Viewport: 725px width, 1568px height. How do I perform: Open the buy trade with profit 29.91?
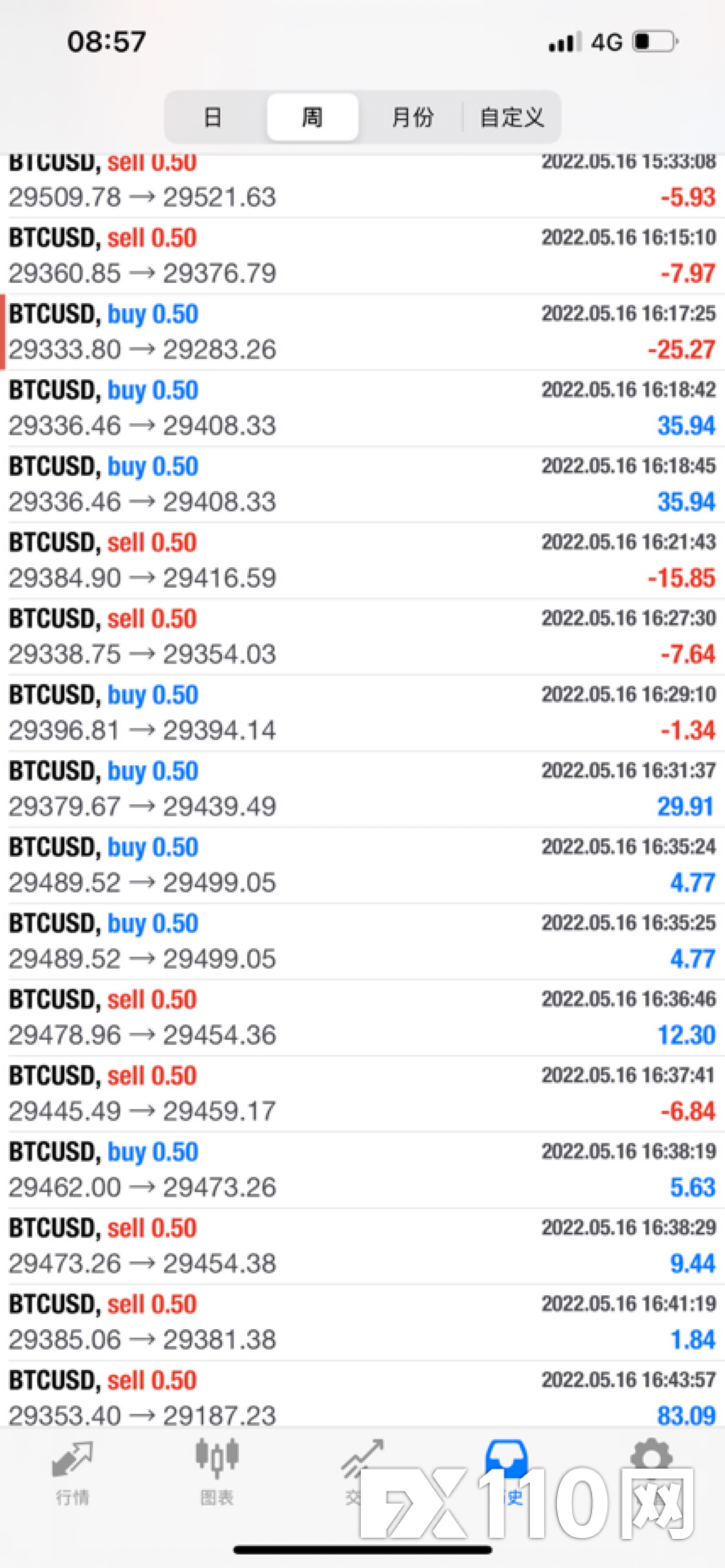(x=362, y=789)
